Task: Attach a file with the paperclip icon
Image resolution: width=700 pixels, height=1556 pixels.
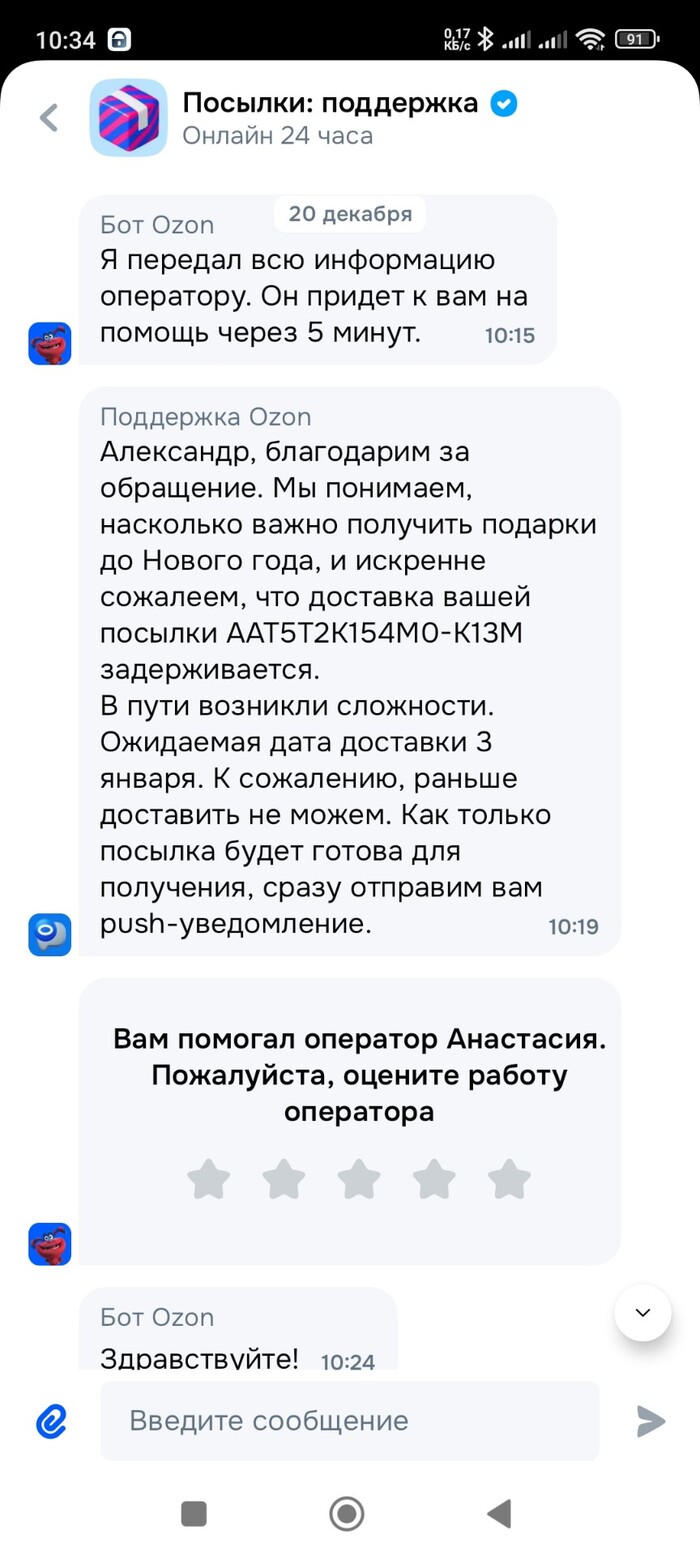Action: [x=50, y=1421]
